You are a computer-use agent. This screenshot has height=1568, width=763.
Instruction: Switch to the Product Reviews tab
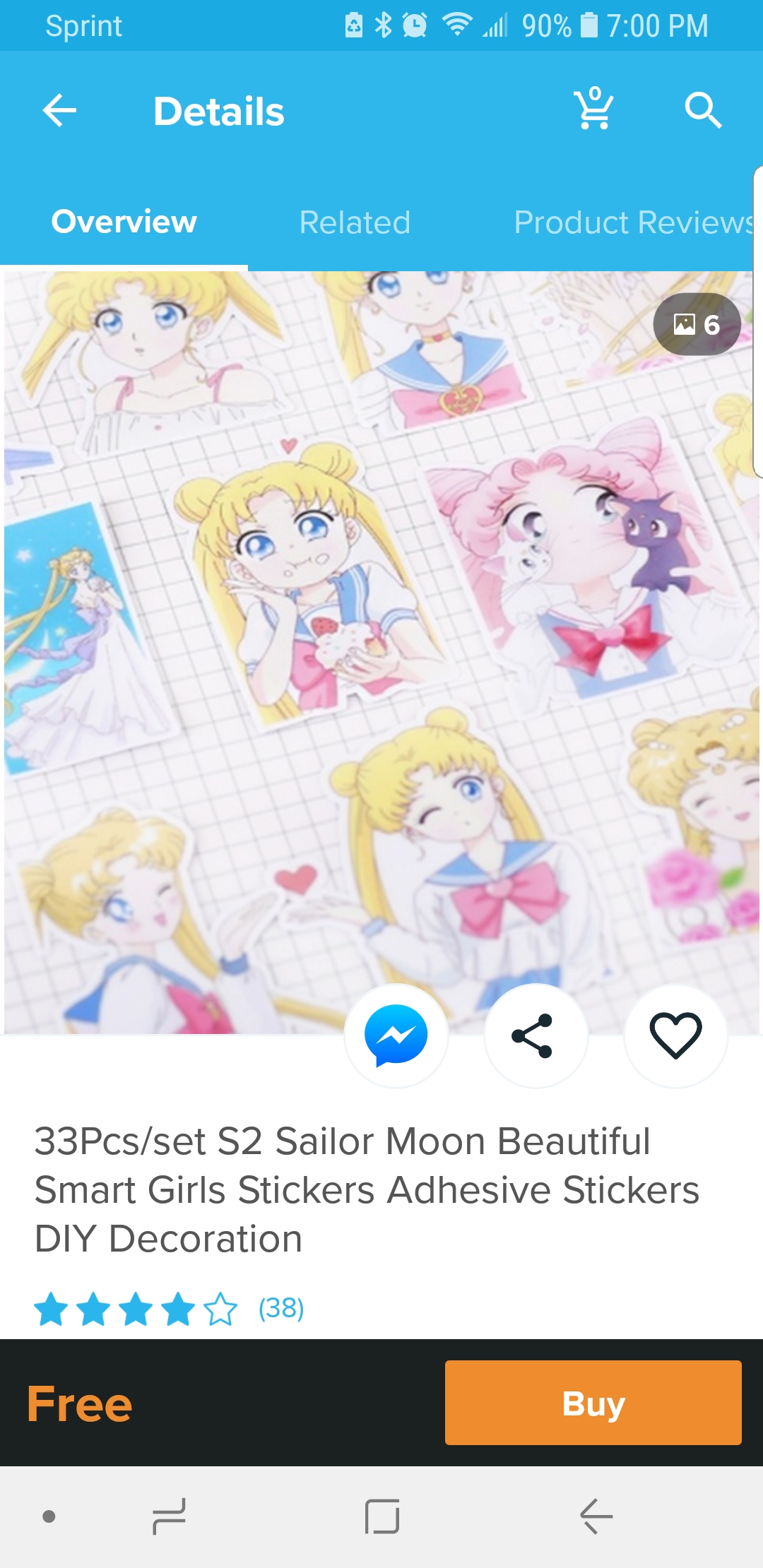[x=634, y=222]
